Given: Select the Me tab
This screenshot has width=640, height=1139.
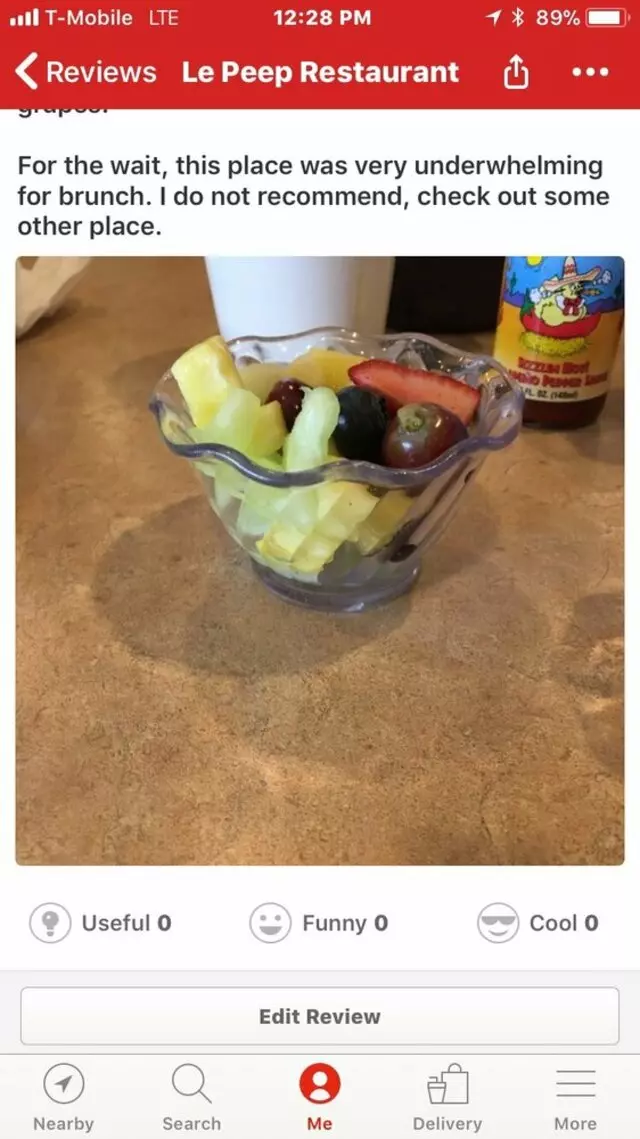Looking at the screenshot, I should tap(320, 1098).
